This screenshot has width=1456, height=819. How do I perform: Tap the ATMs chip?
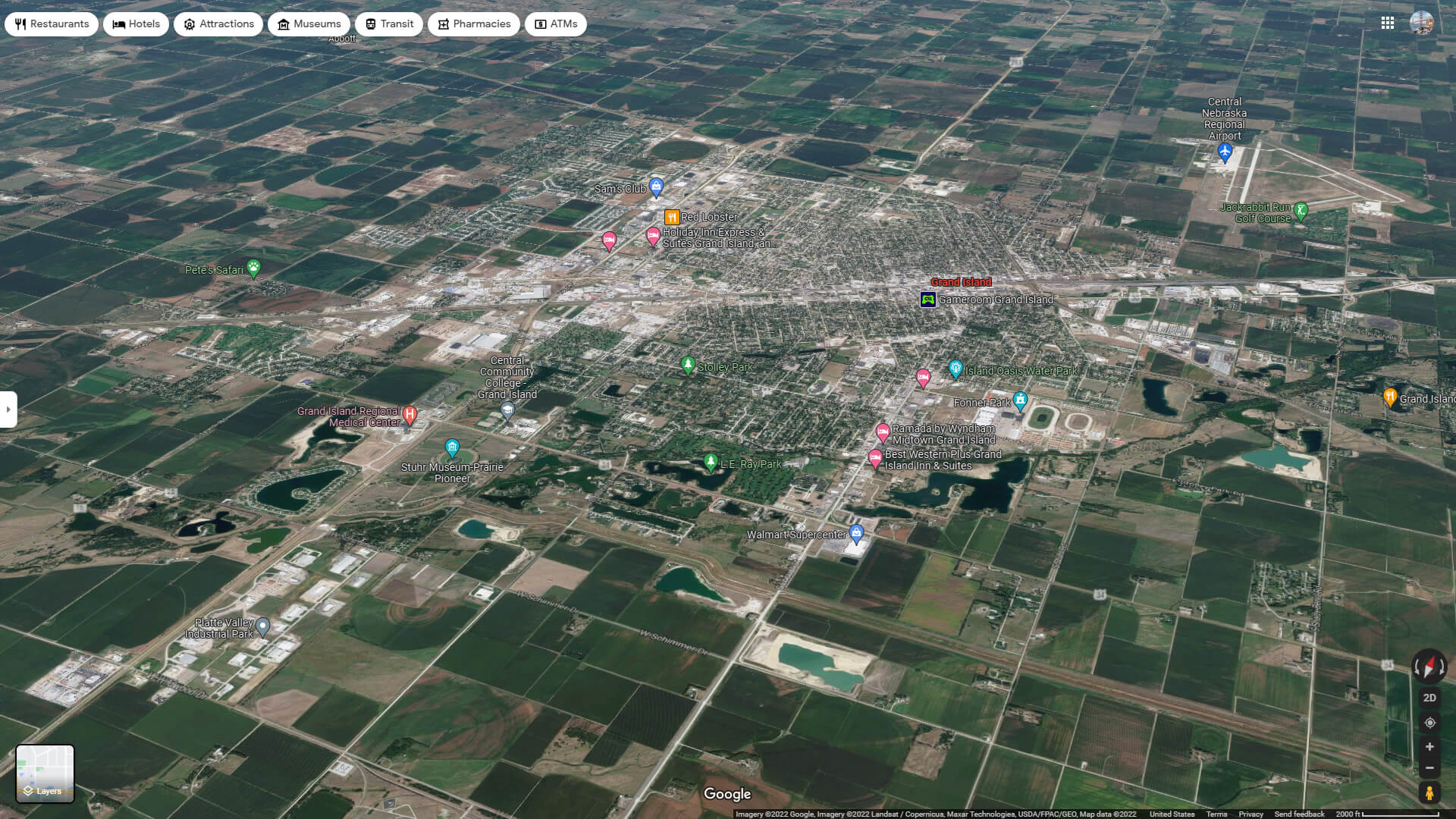(x=556, y=24)
